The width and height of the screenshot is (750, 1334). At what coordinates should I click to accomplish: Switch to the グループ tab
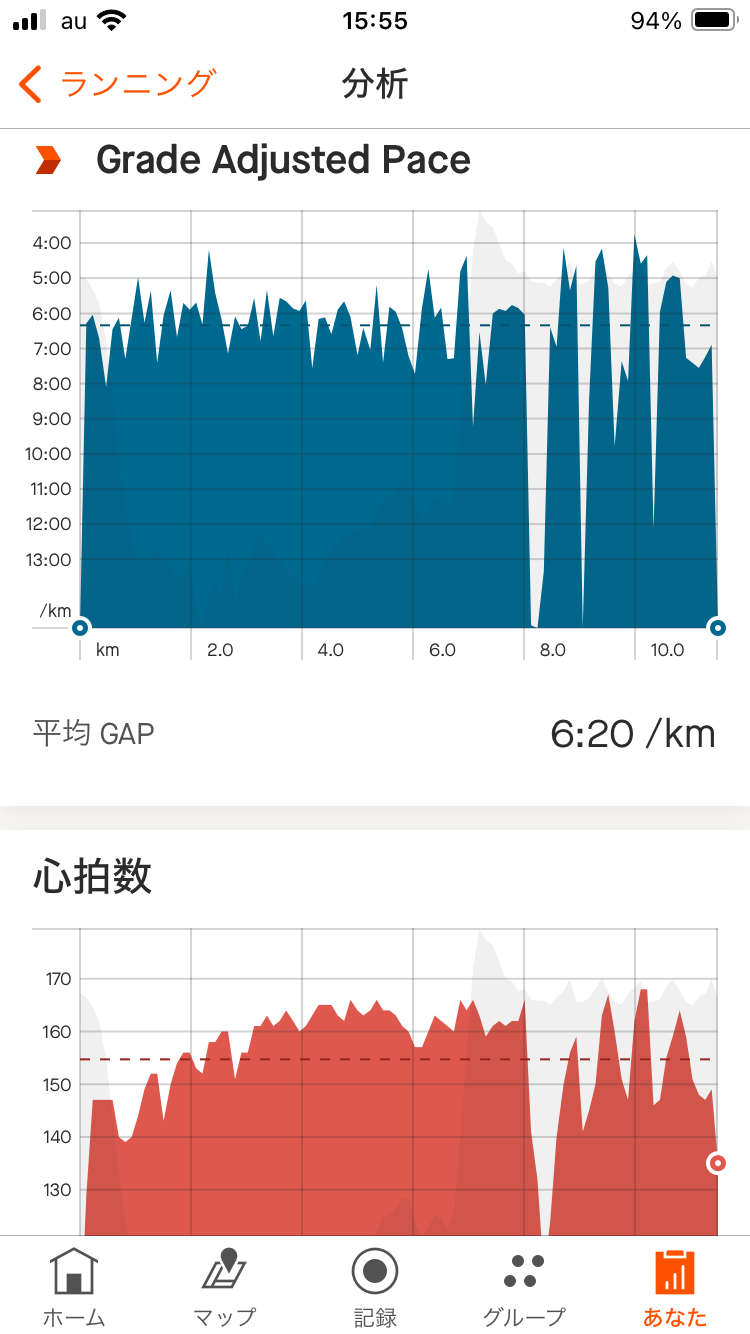(524, 1286)
